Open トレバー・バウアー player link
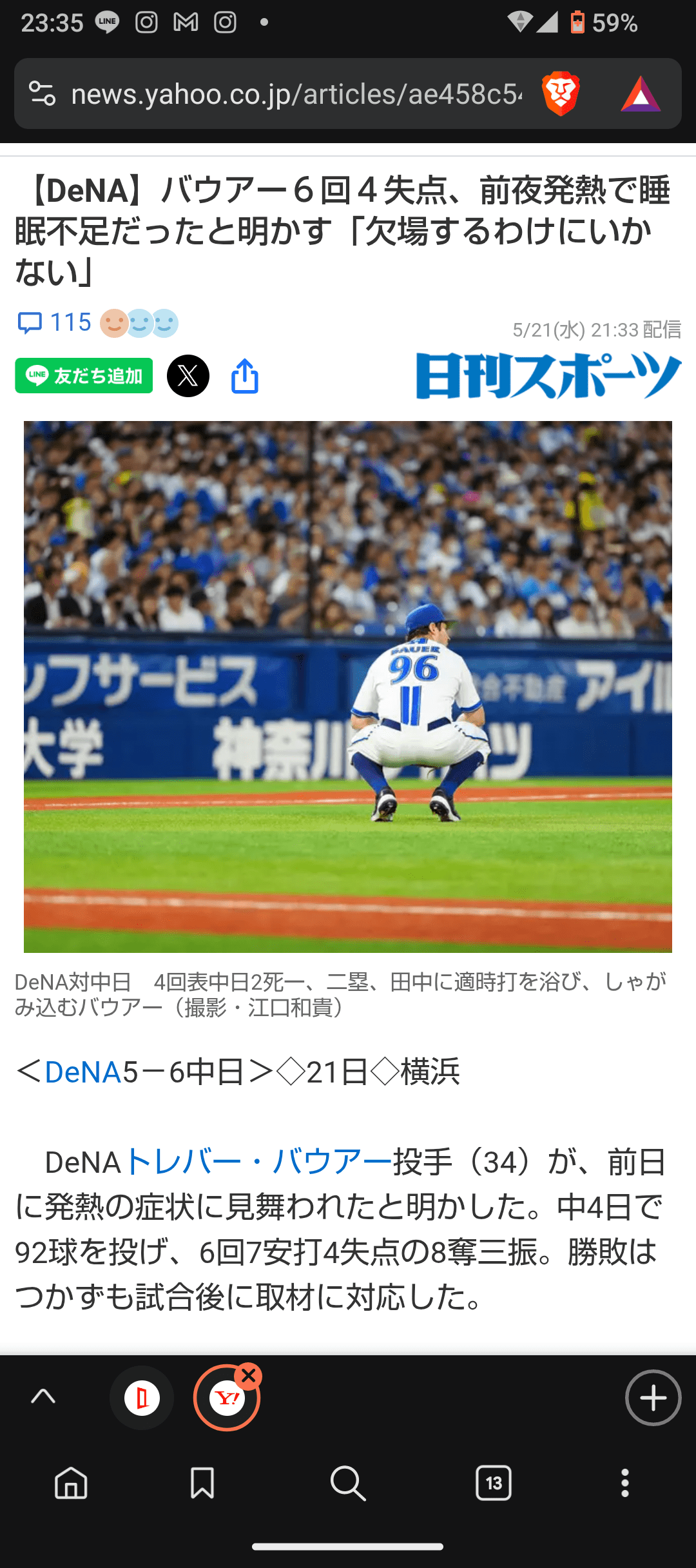696x1568 pixels. (x=258, y=1162)
